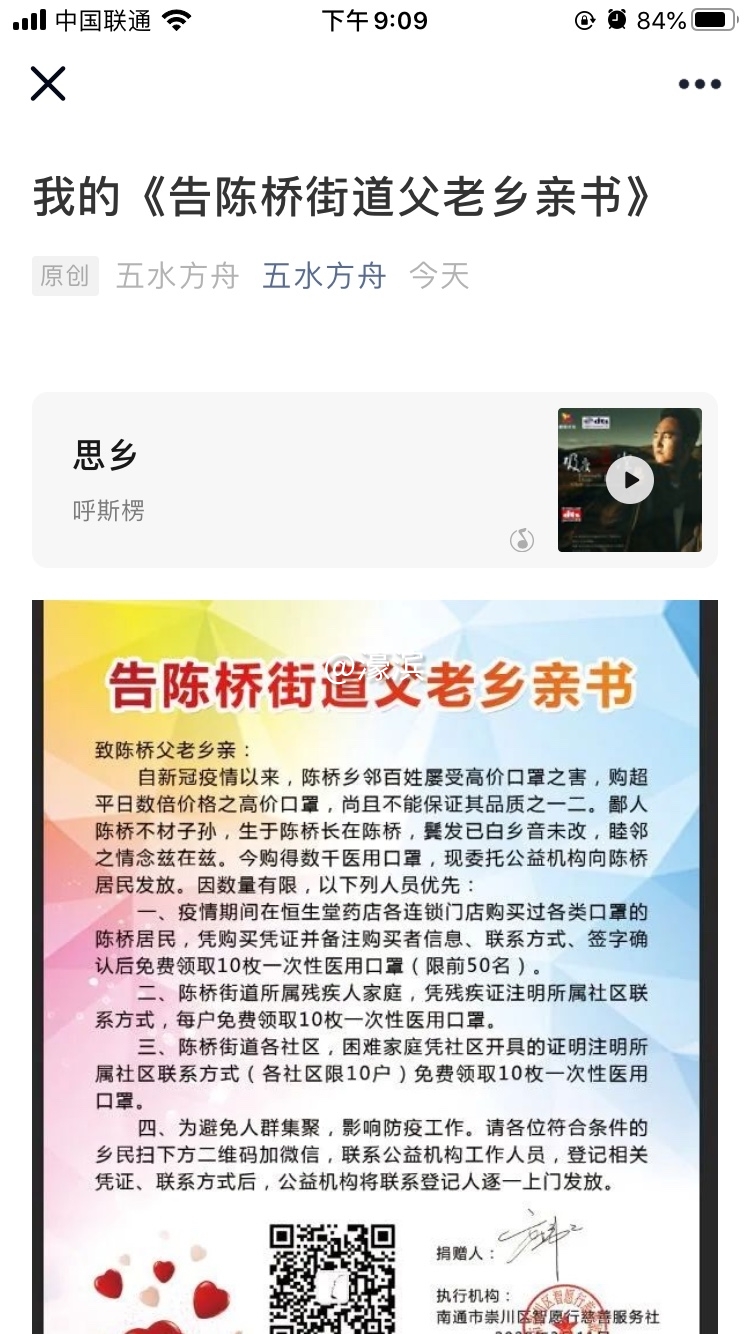The height and width of the screenshot is (1334, 750).
Task: View the 告陈桥街道父老乡亲书 poster image
Action: [x=374, y=960]
